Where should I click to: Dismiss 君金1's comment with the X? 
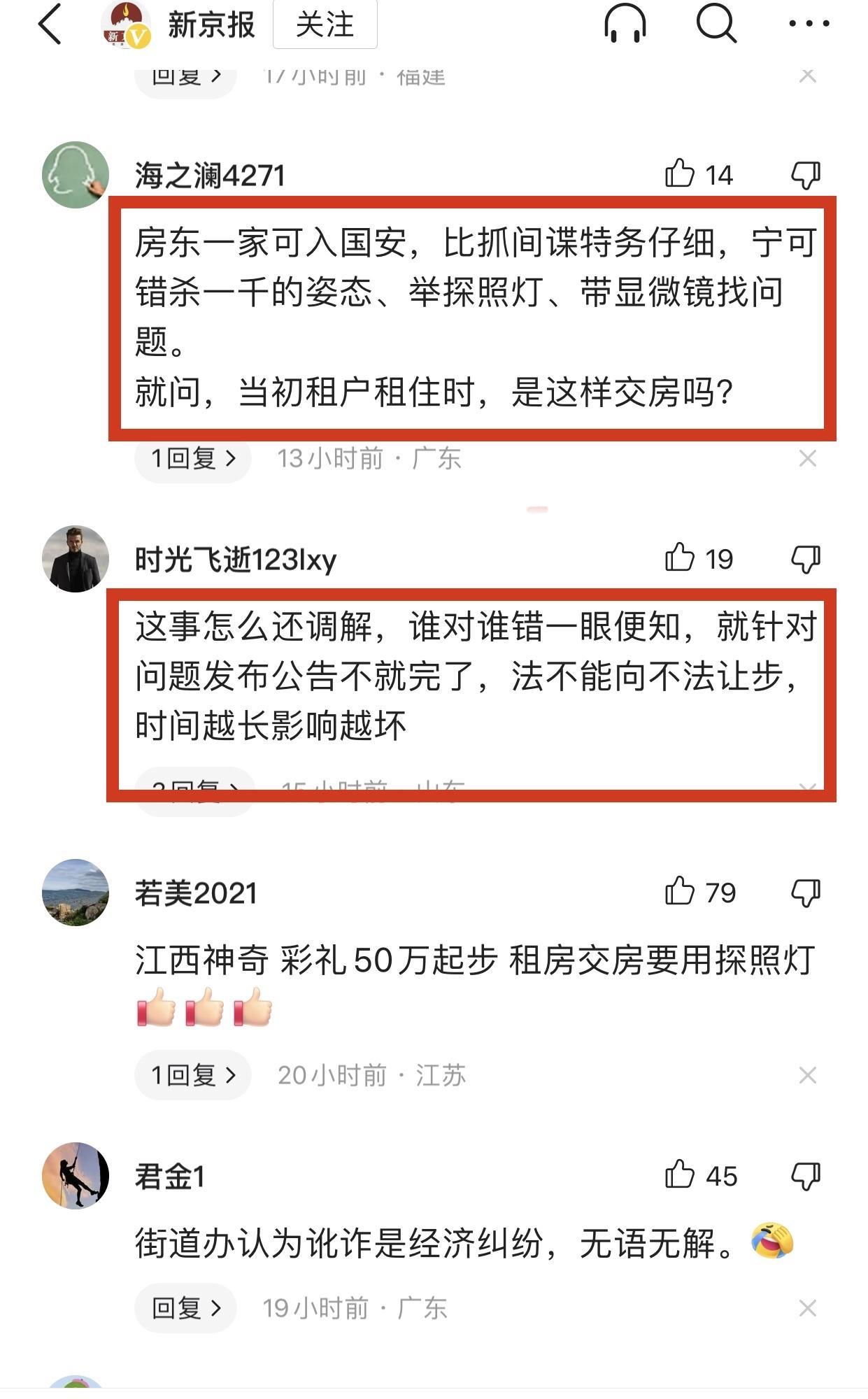pos(808,1308)
